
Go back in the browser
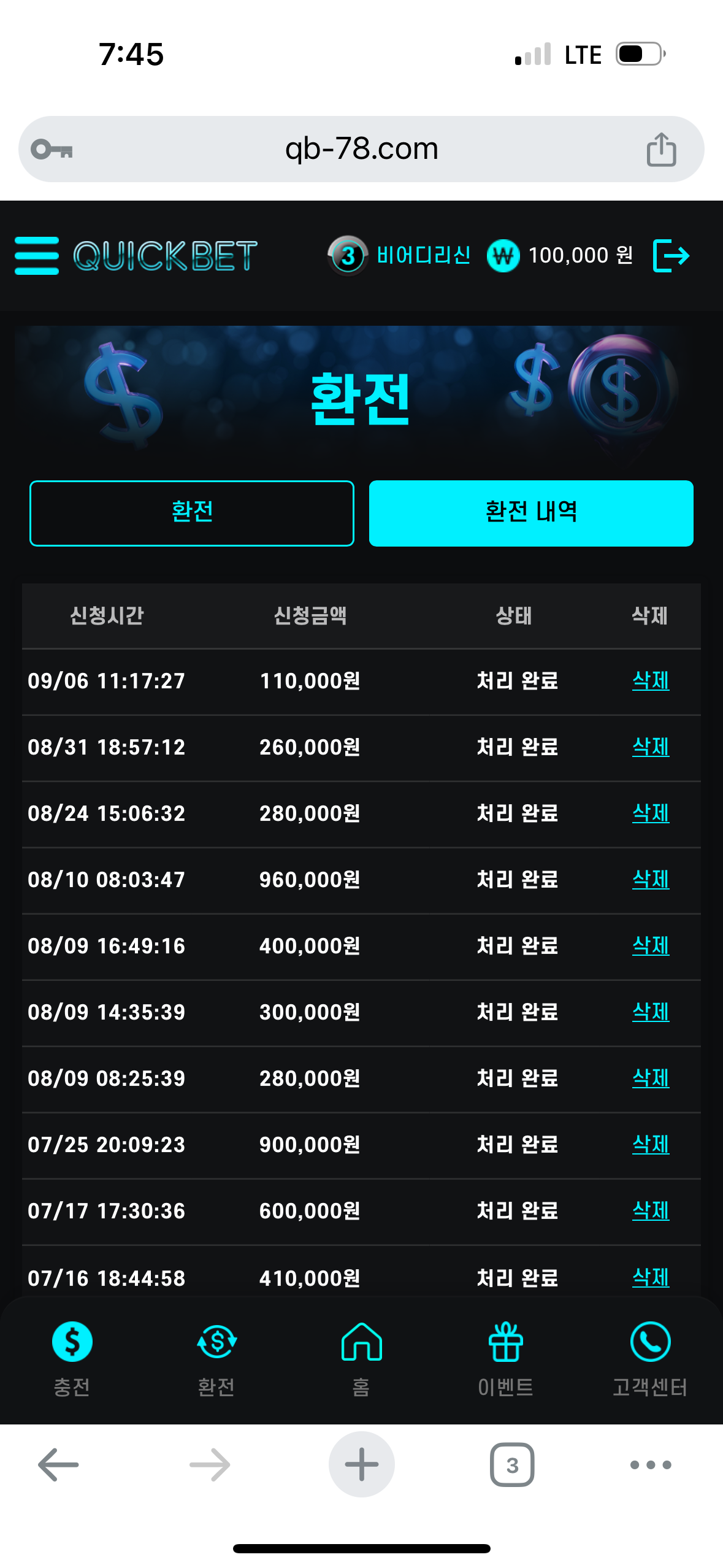pos(58,1464)
